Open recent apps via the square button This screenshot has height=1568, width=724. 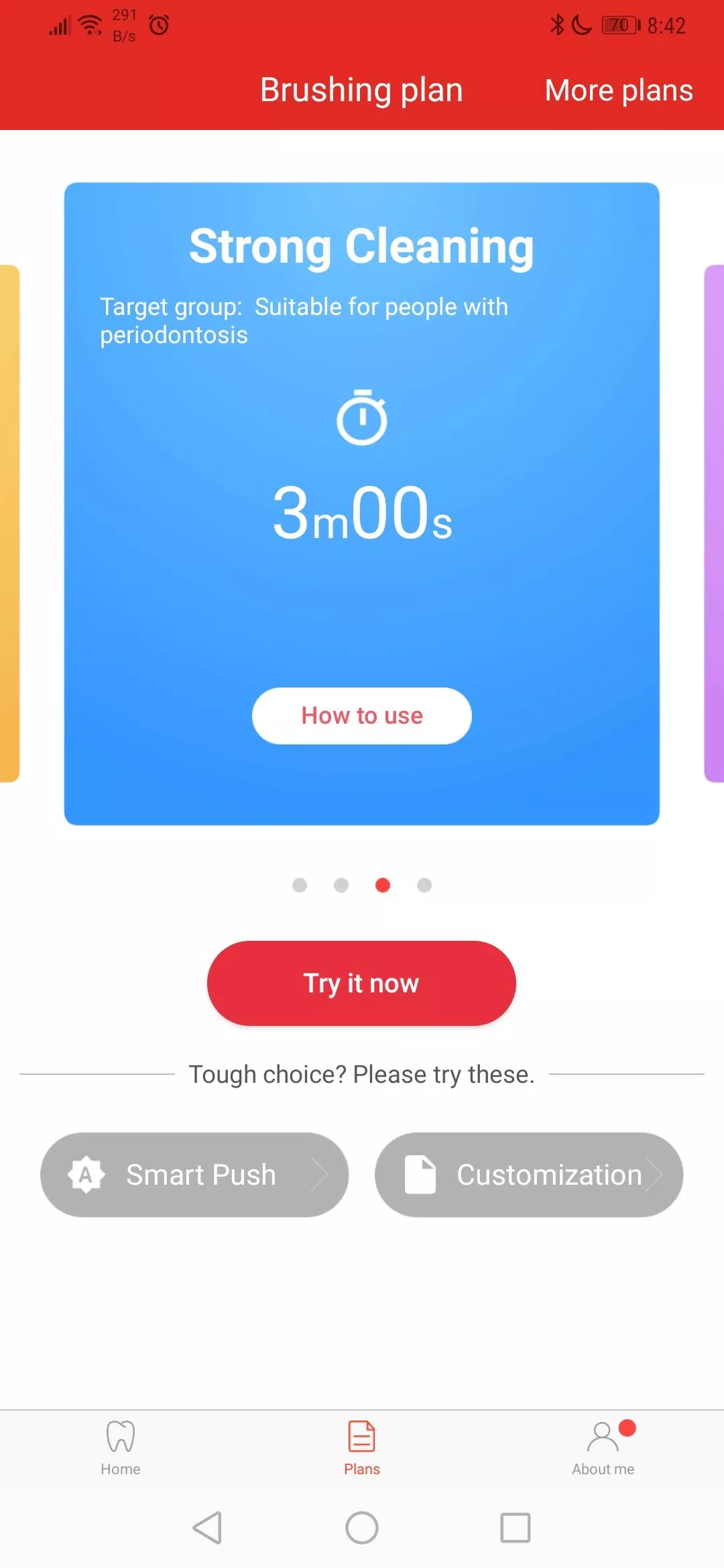coord(516,1528)
